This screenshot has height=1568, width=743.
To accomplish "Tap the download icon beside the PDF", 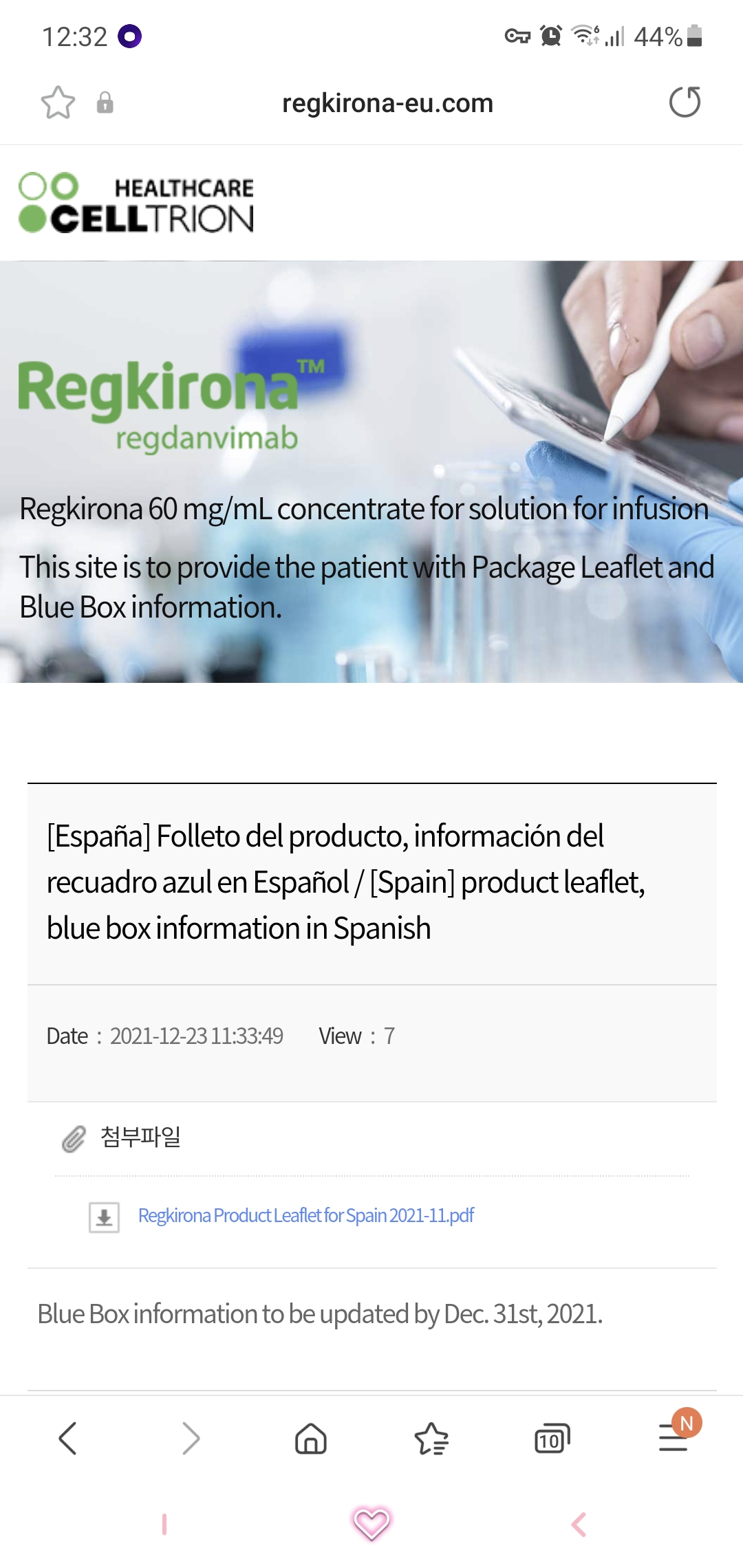I will tap(104, 1217).
